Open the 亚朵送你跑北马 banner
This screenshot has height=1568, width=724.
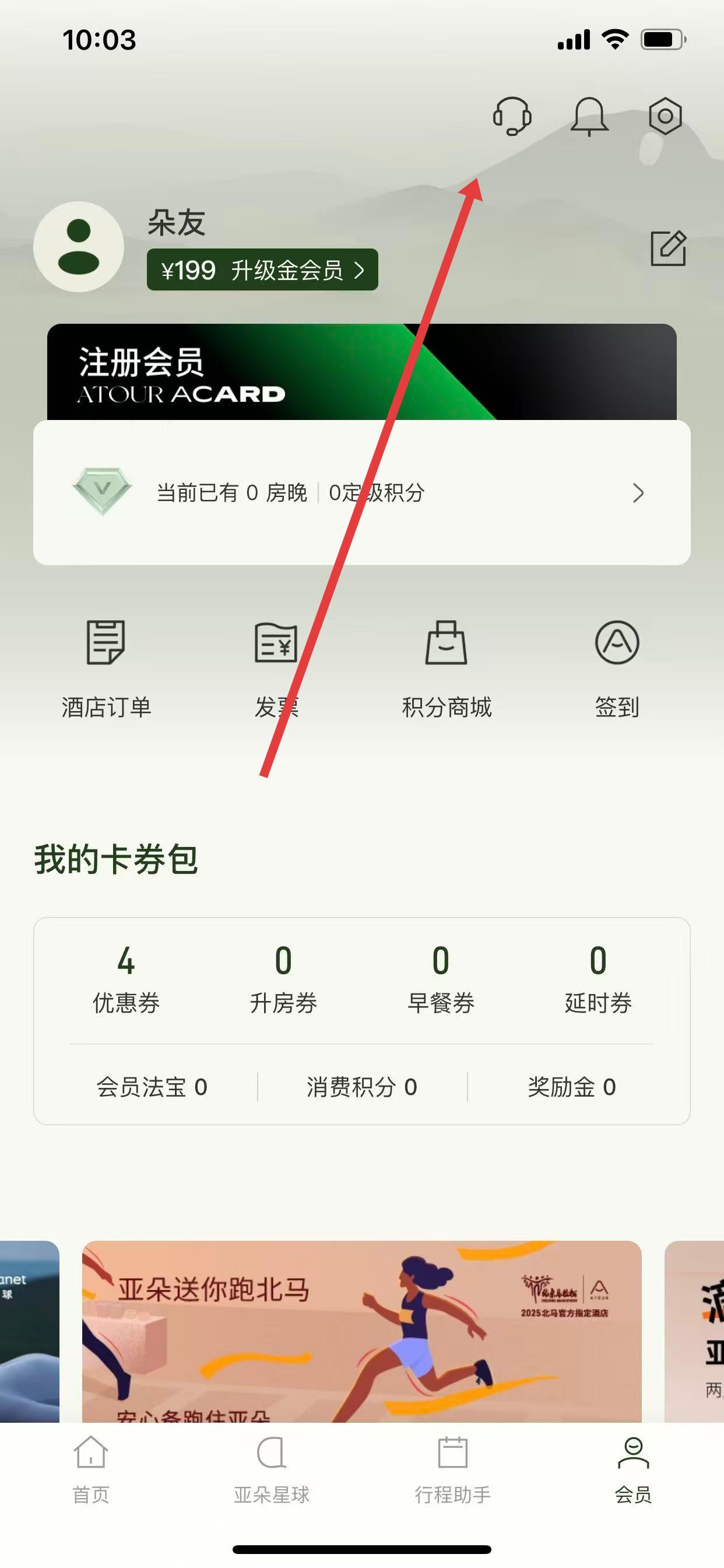point(361,1331)
